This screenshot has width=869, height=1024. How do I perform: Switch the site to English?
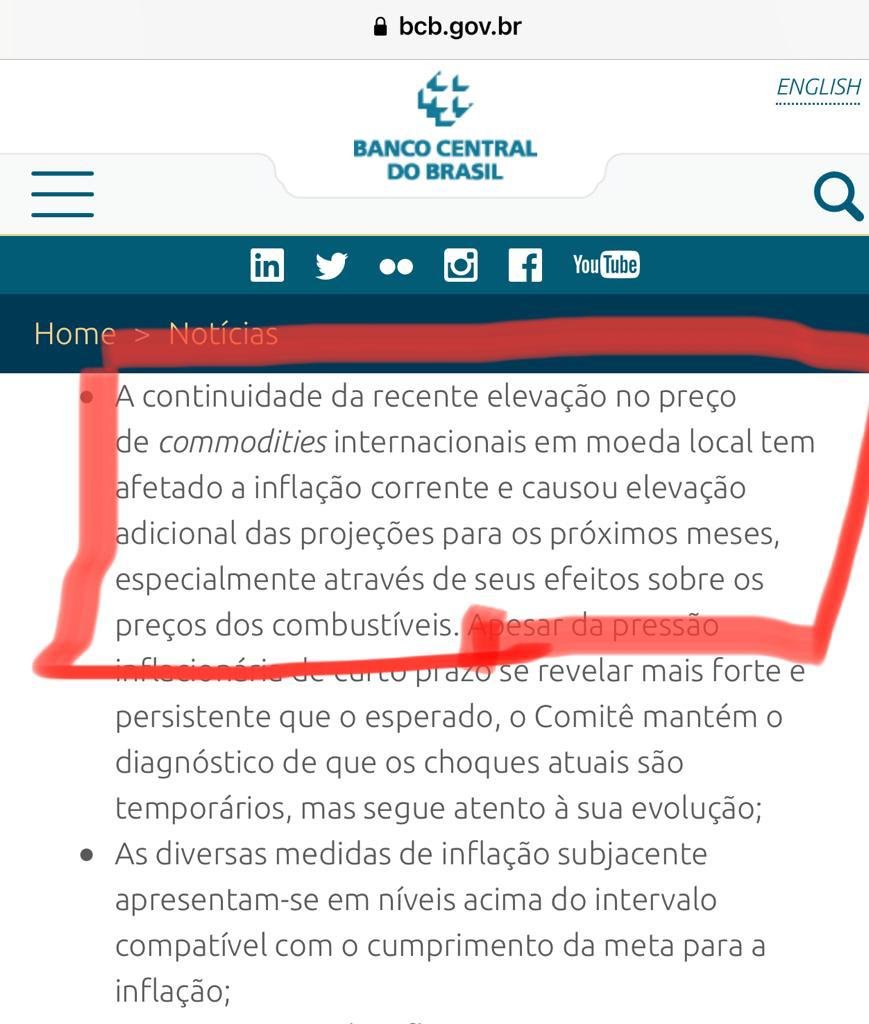pos(817,88)
